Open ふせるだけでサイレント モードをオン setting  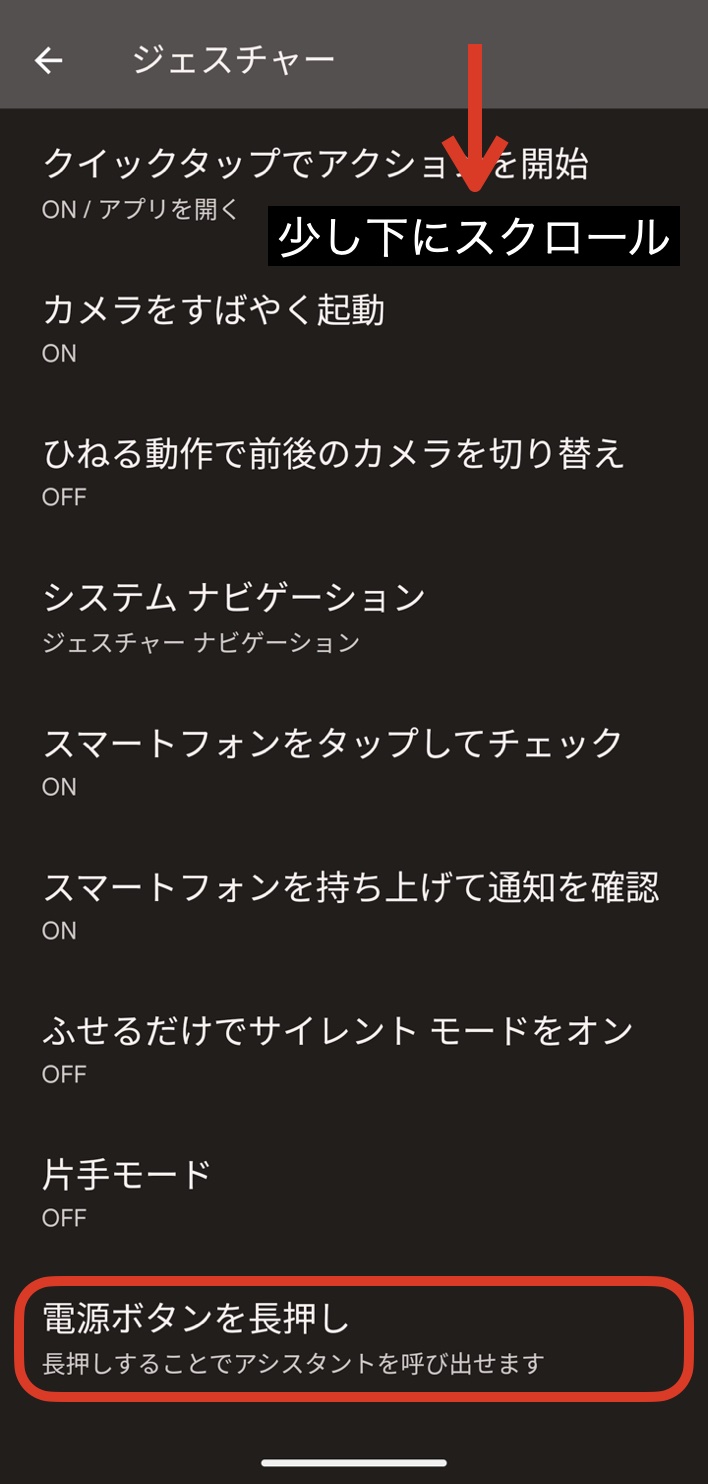point(337,1047)
